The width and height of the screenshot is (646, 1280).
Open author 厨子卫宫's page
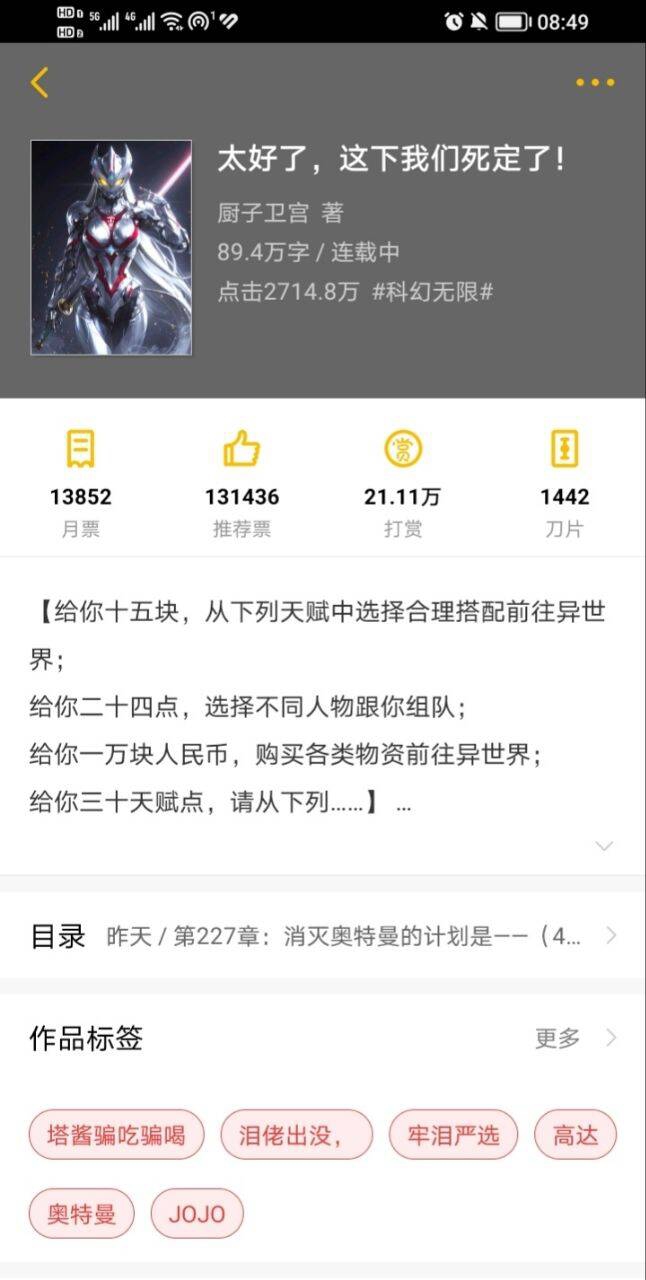point(263,212)
